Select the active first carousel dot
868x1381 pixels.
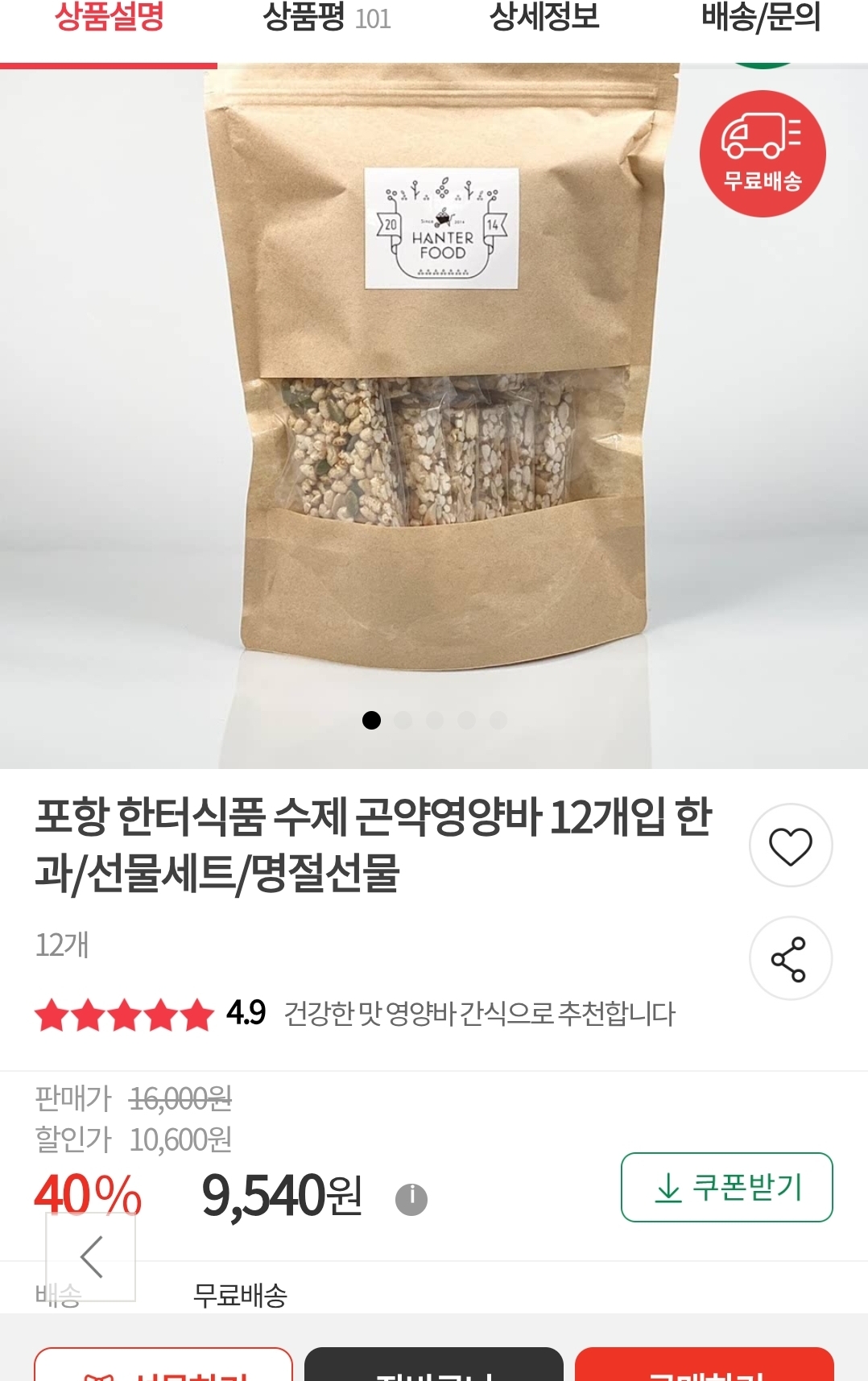click(372, 720)
